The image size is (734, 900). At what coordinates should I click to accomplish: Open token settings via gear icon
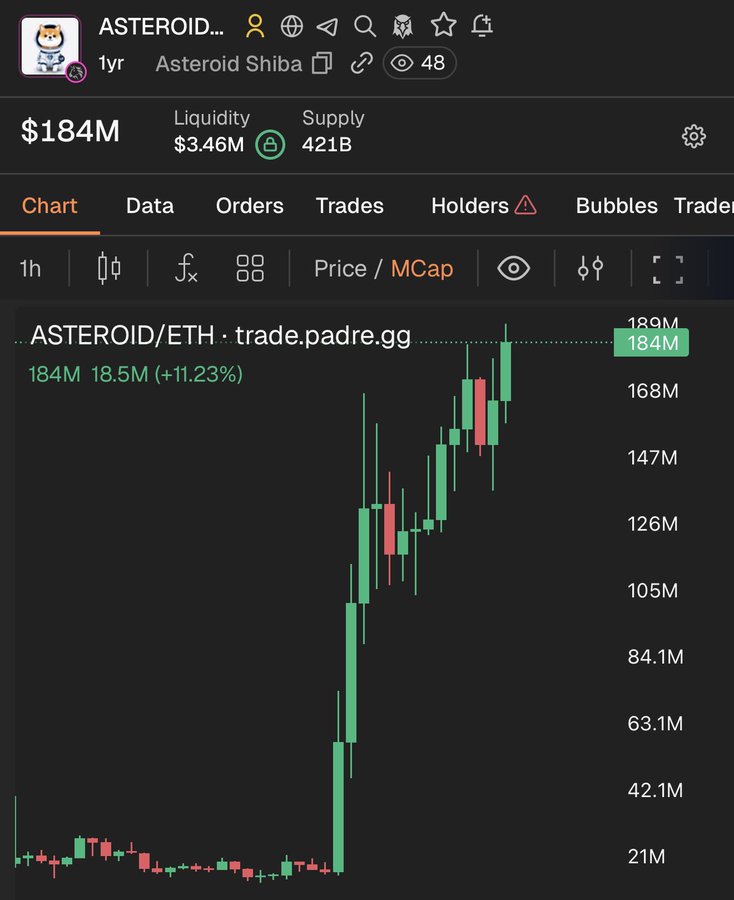(x=693, y=137)
